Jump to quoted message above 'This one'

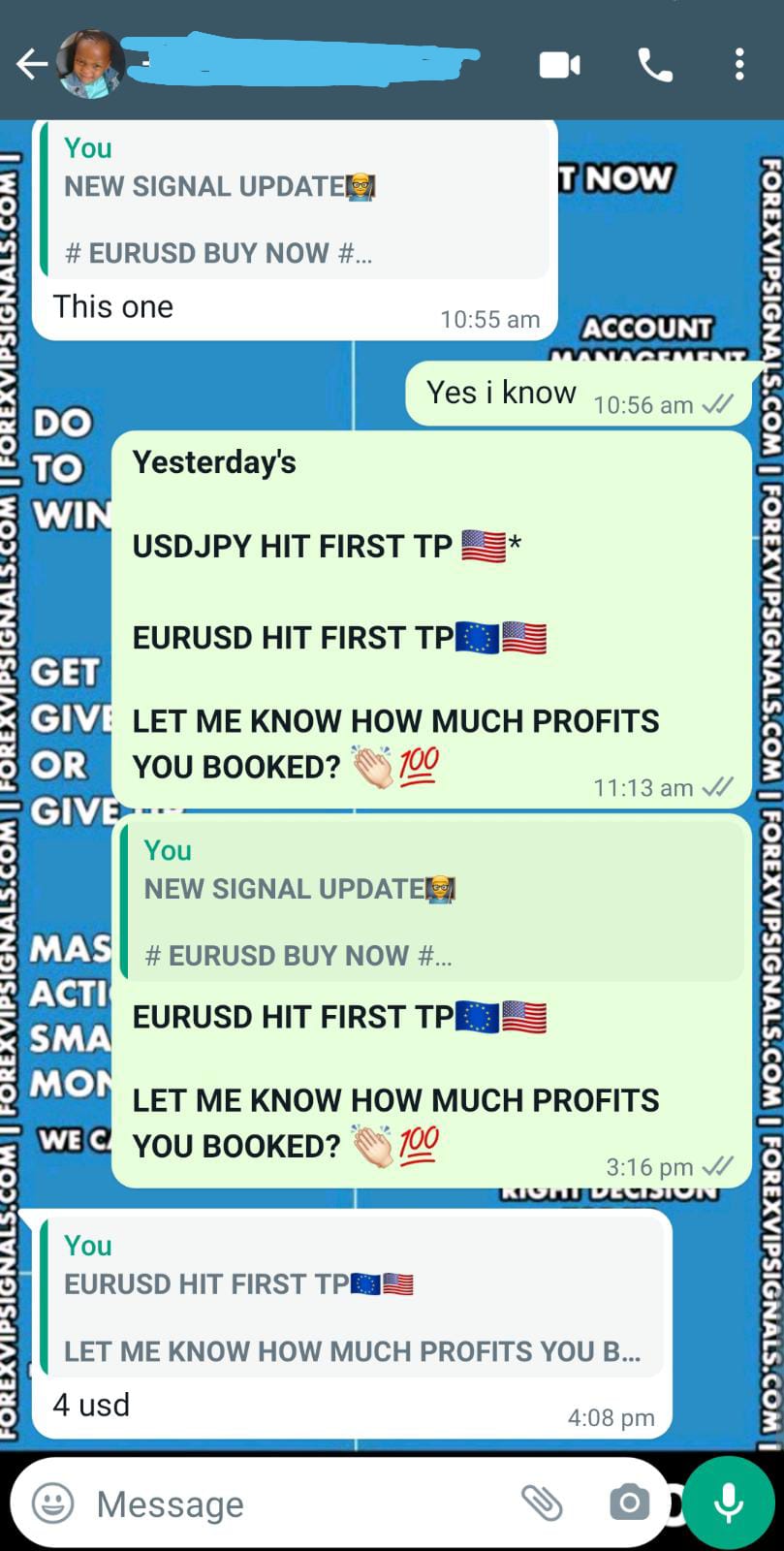click(296, 201)
